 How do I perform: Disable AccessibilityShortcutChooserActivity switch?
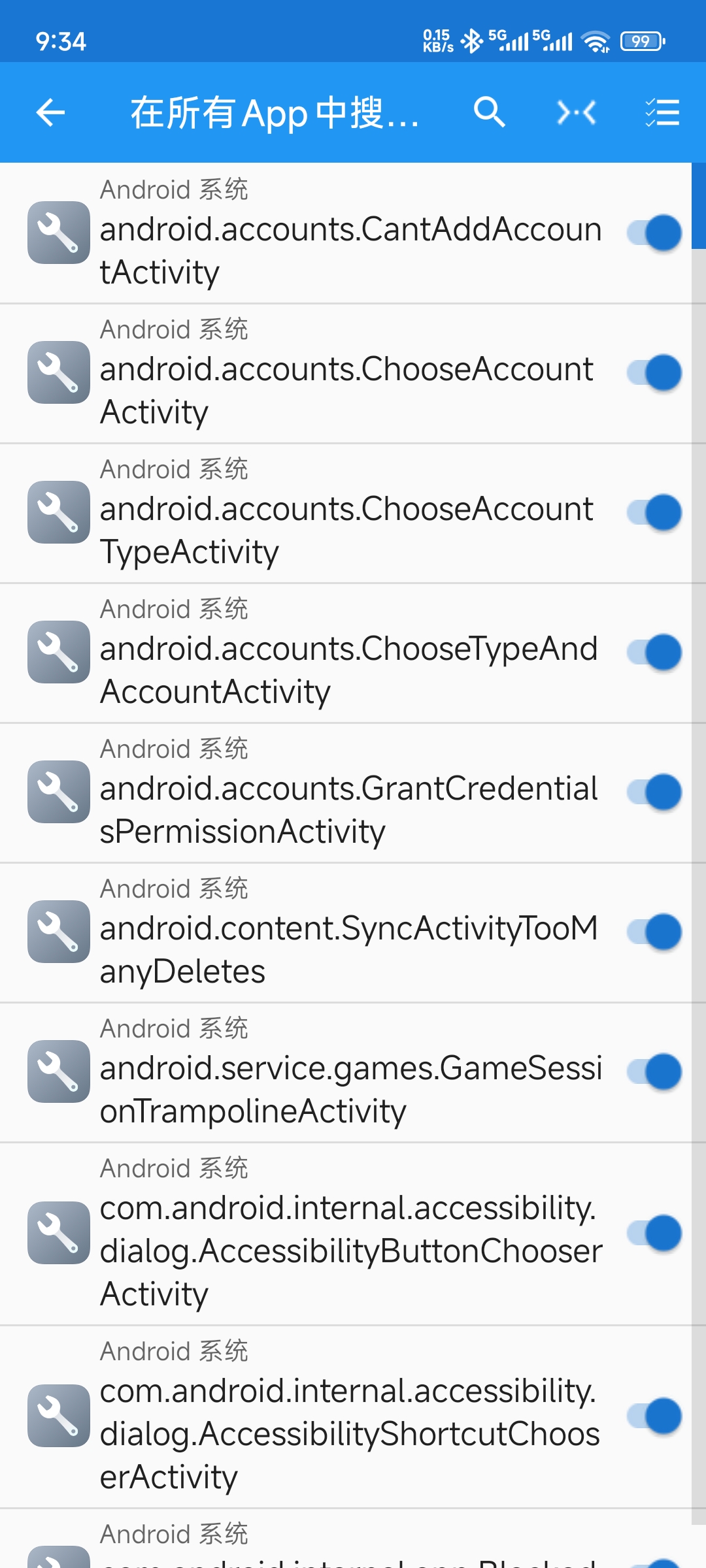click(x=654, y=1416)
